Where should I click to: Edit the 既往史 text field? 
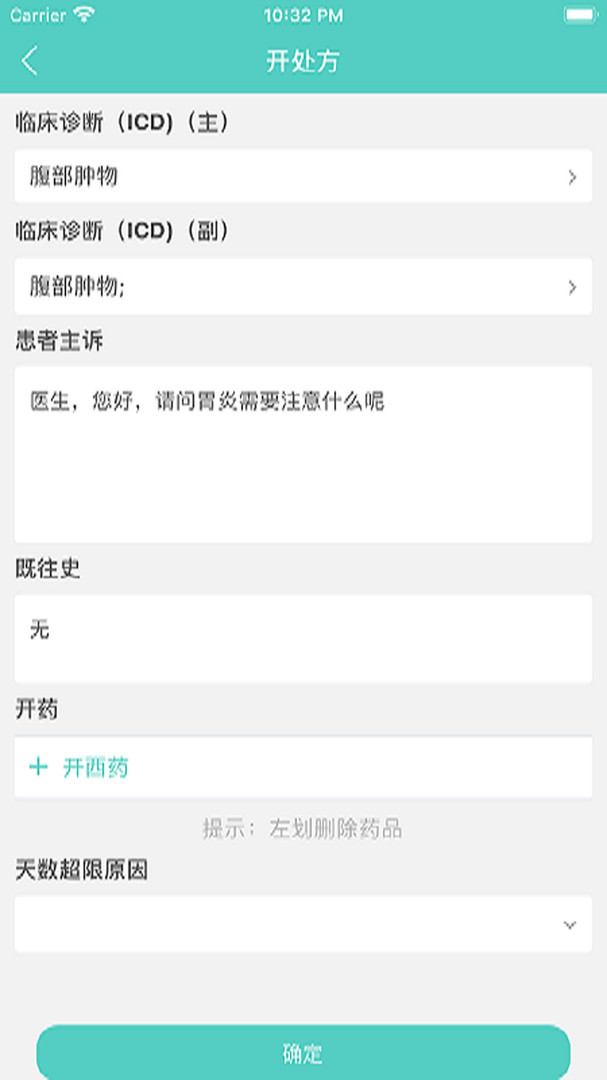point(303,639)
